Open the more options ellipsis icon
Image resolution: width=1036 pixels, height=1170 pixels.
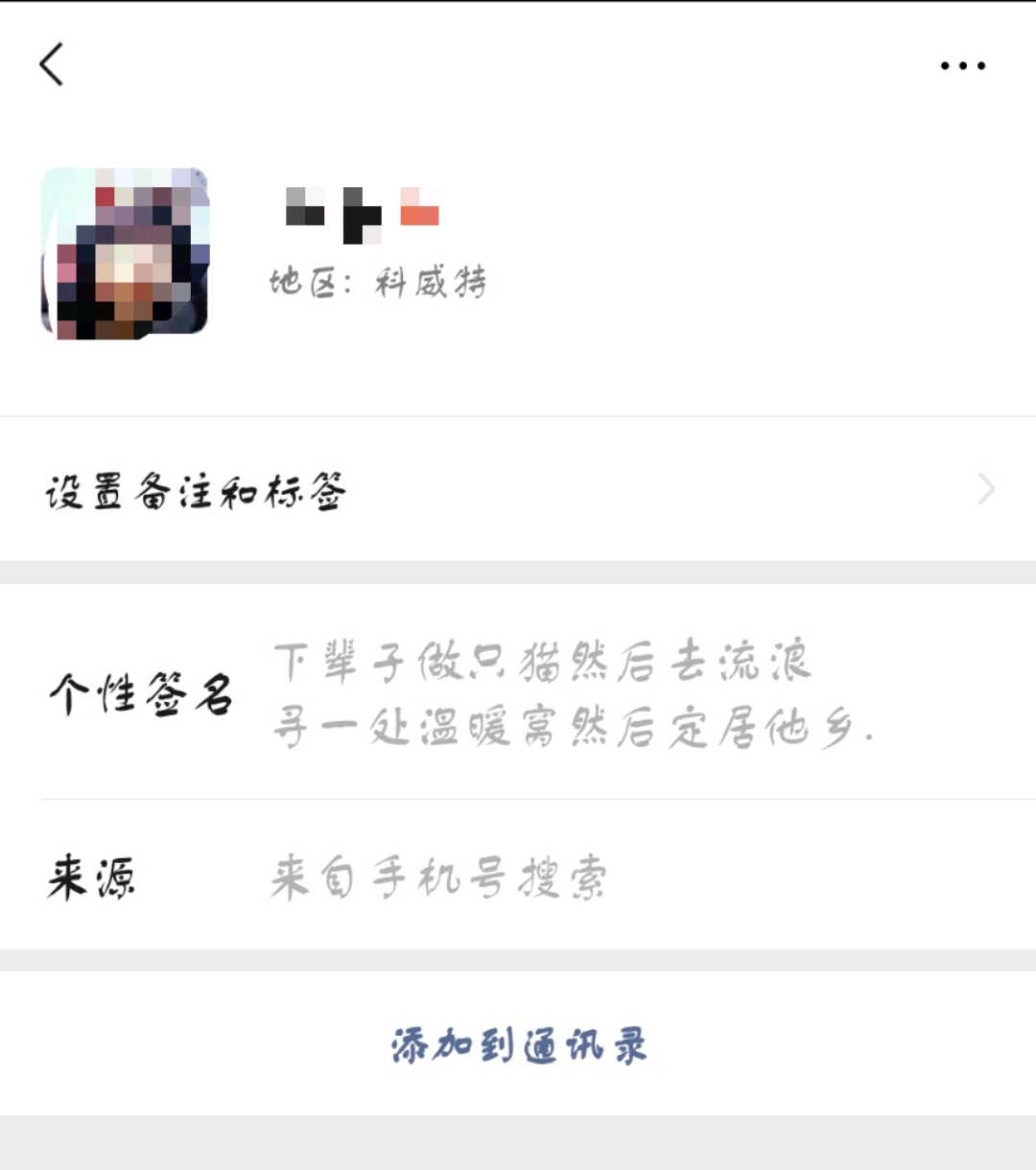click(962, 65)
